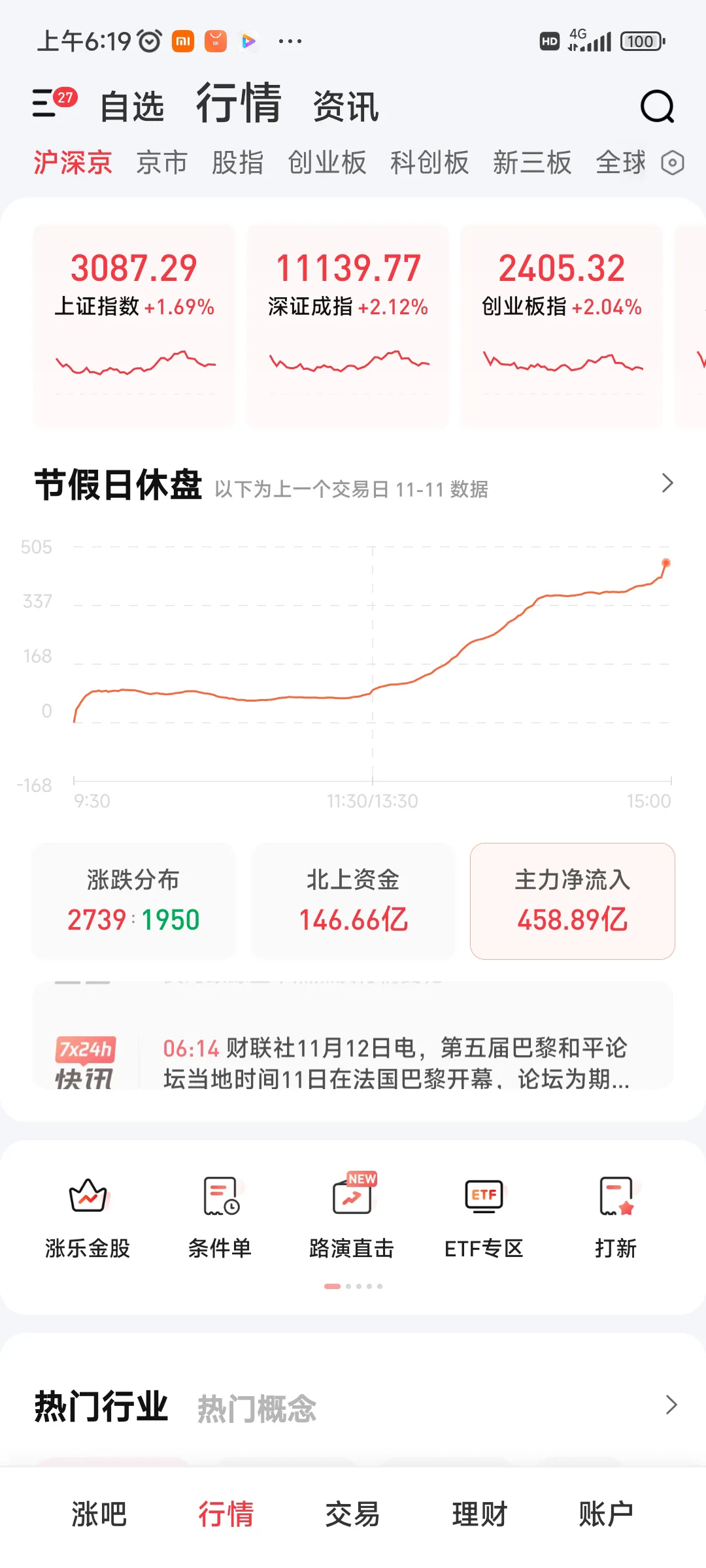Open the drawer menu with 27 badge
This screenshot has height=1568, width=706.
(54, 103)
